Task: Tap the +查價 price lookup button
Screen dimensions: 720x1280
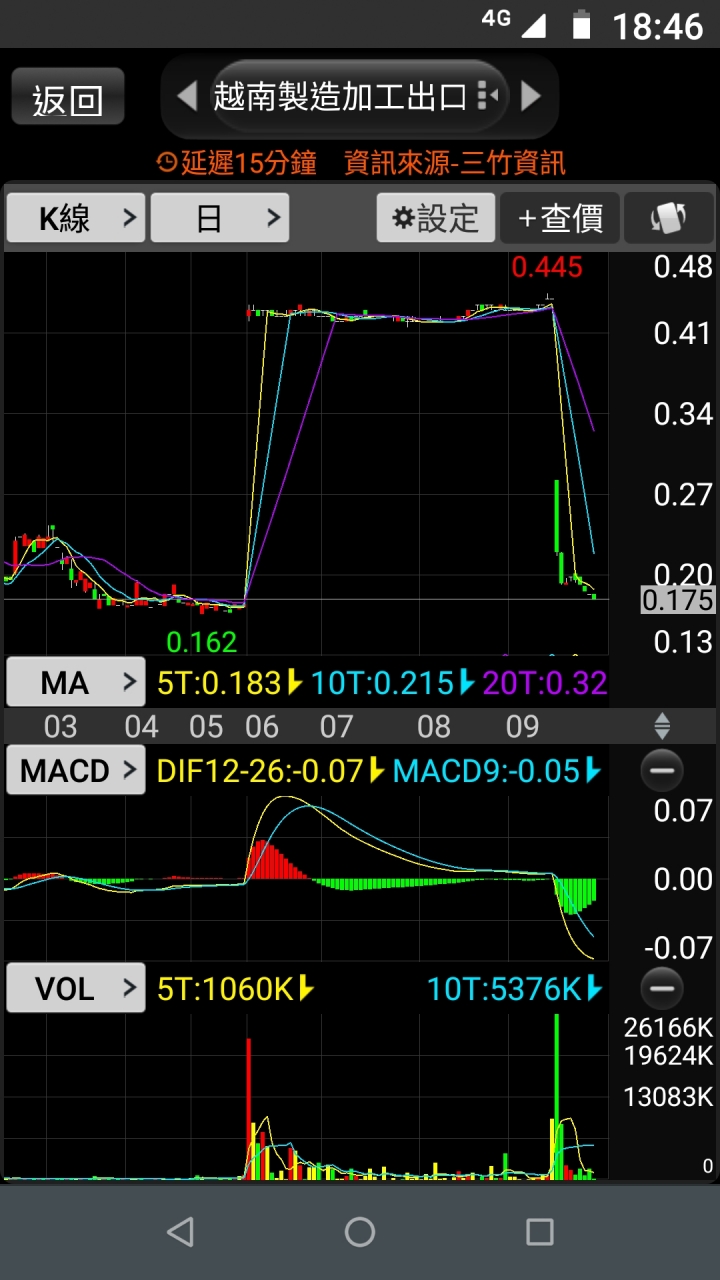Action: [x=560, y=218]
